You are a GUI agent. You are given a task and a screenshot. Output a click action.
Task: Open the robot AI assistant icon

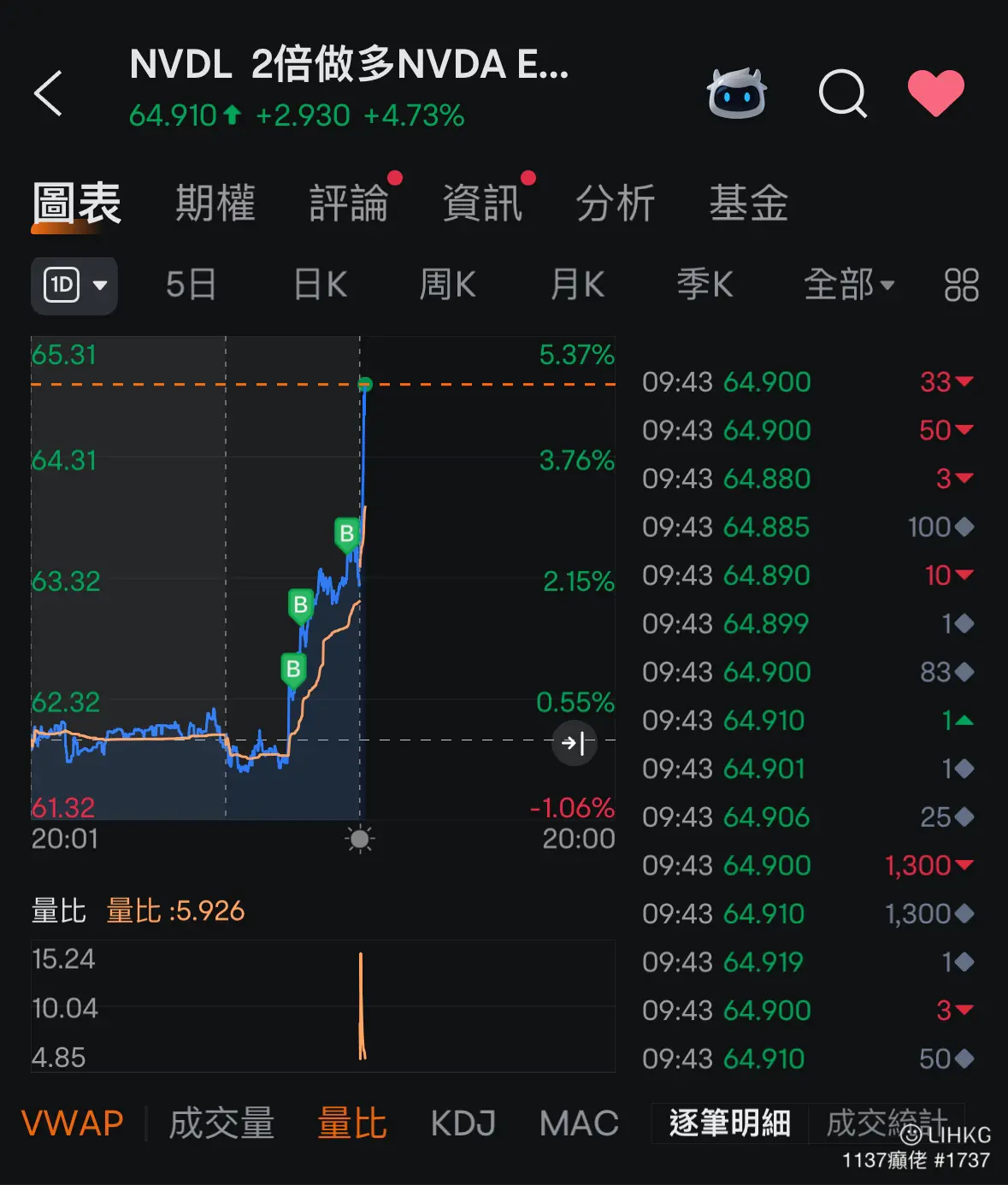pyautogui.click(x=736, y=92)
